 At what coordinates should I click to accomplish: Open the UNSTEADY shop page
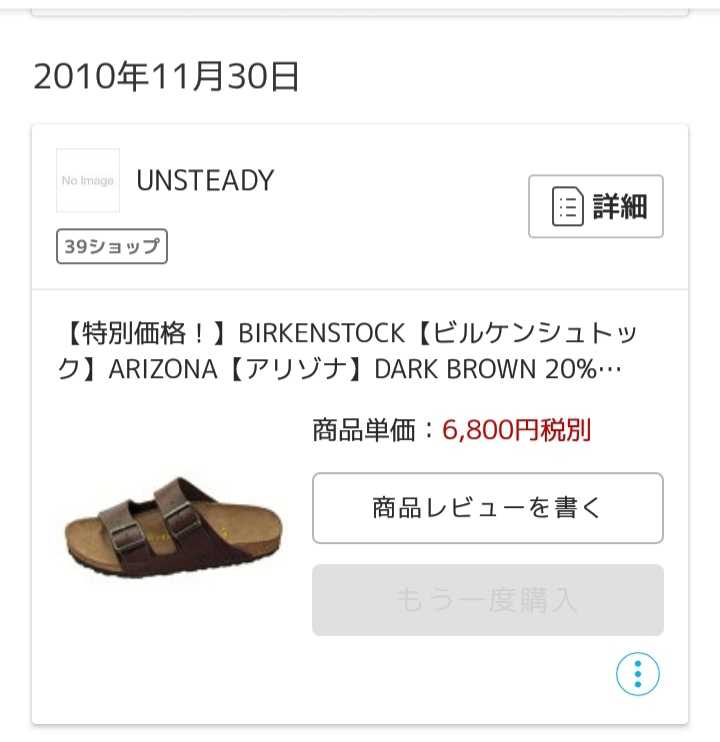pos(205,181)
